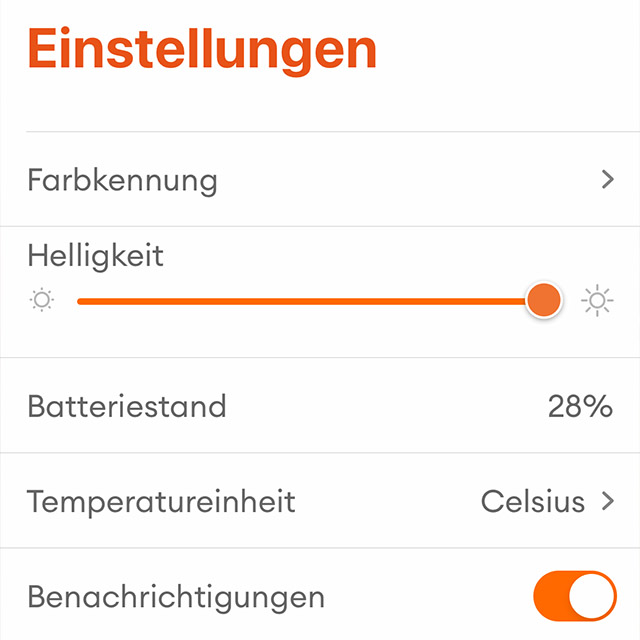Disable the Benachrichtigungen toggle
Viewport: 640px width, 640px height.
[575, 597]
